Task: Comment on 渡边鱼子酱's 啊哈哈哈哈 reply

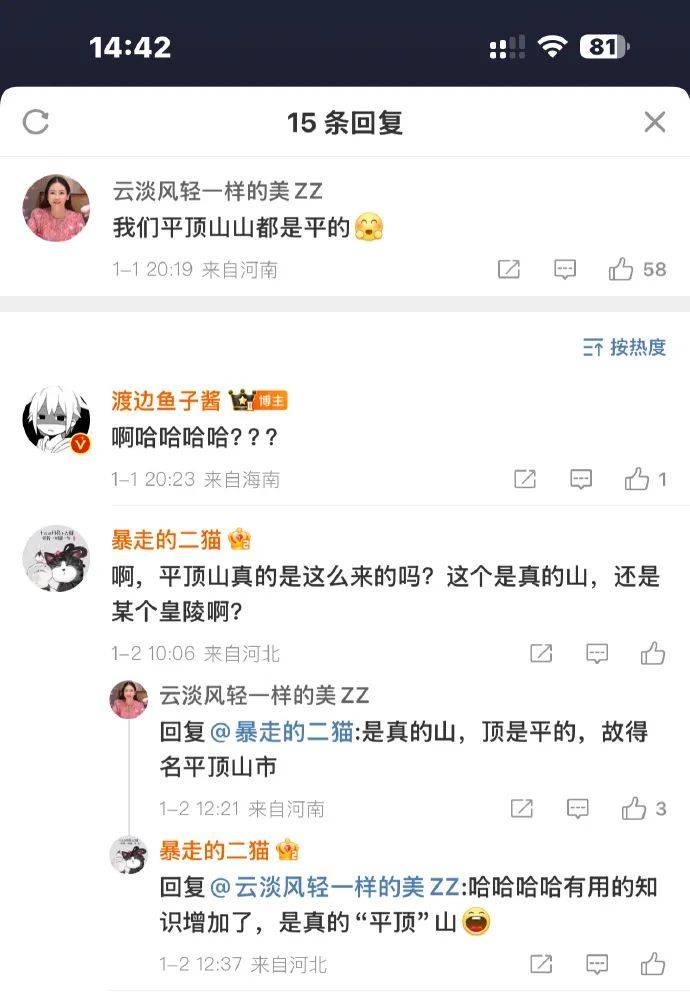Action: tap(581, 479)
